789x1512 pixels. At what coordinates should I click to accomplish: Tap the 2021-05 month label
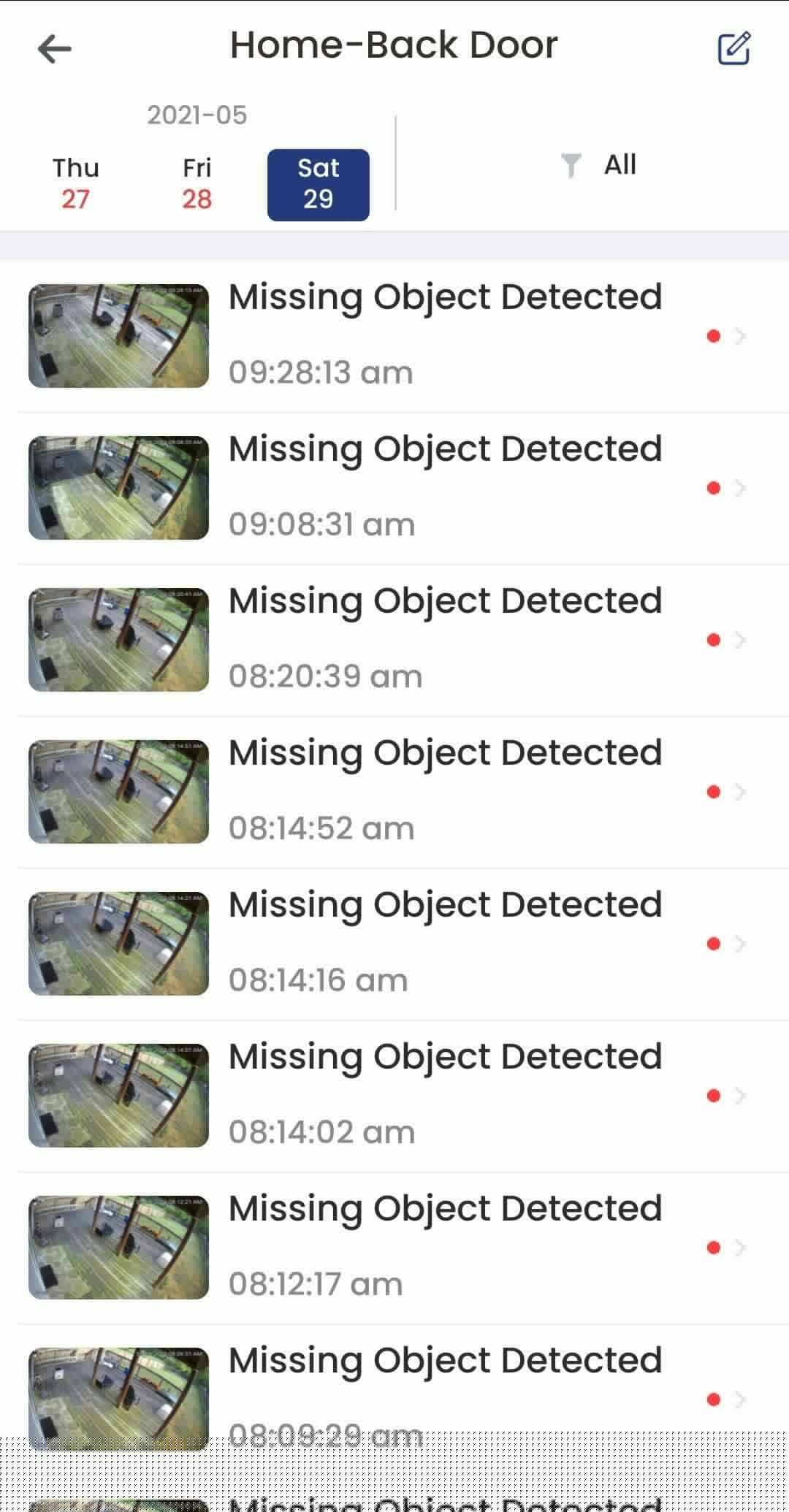point(197,115)
